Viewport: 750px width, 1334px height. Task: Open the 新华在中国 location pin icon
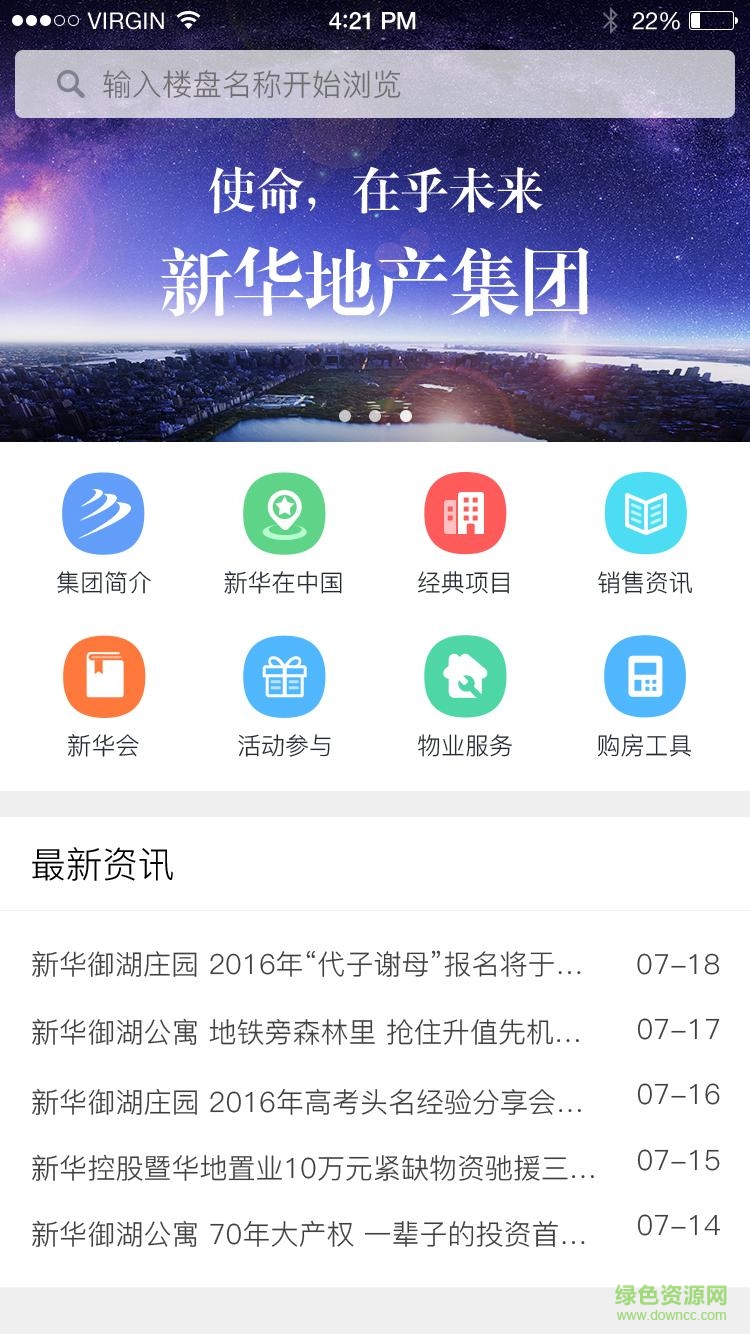(284, 512)
